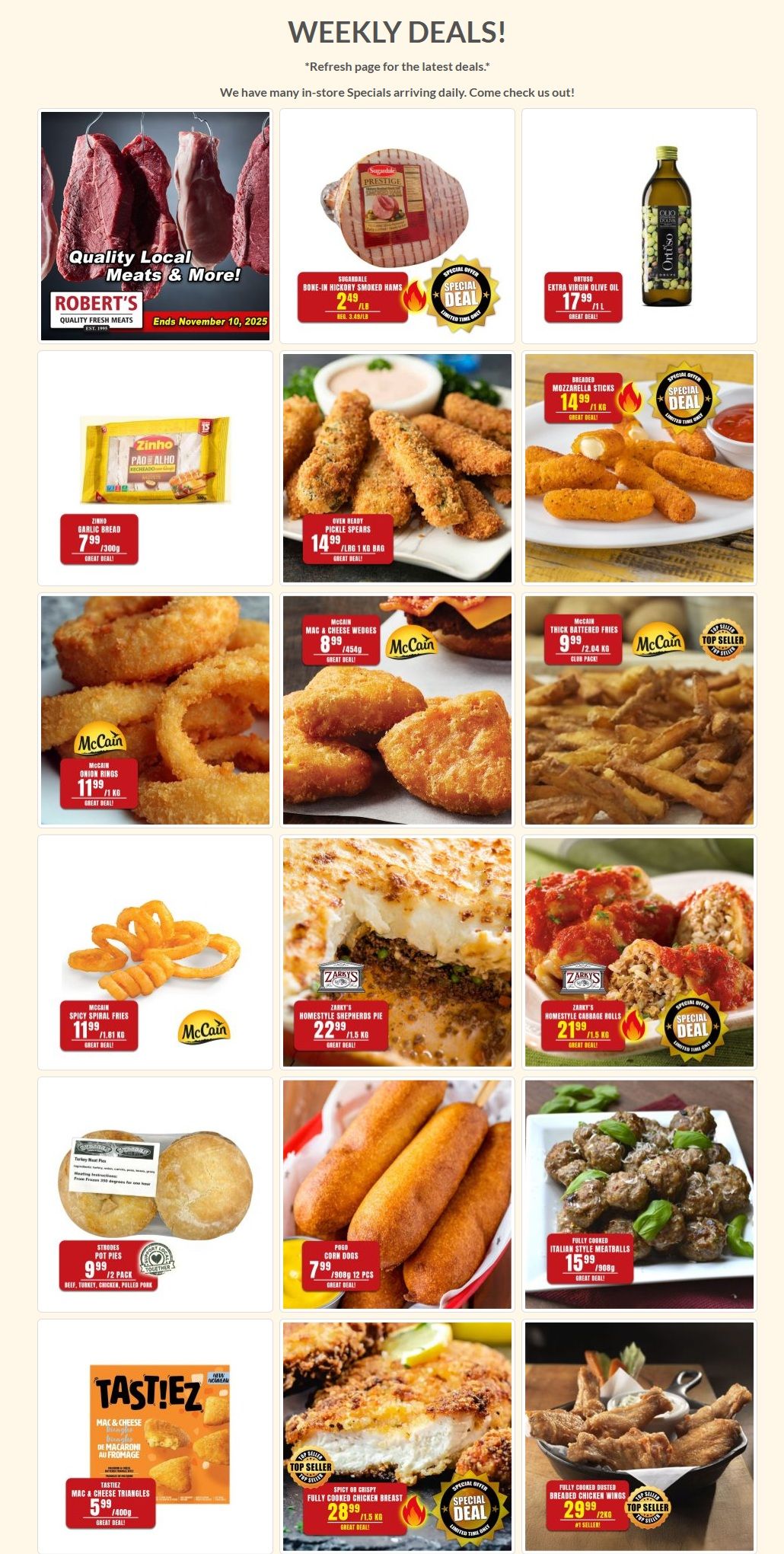This screenshot has height=1554, width=784.
Task: Open the Tastiez mac & cheese triangles deal
Action: click(155, 1437)
